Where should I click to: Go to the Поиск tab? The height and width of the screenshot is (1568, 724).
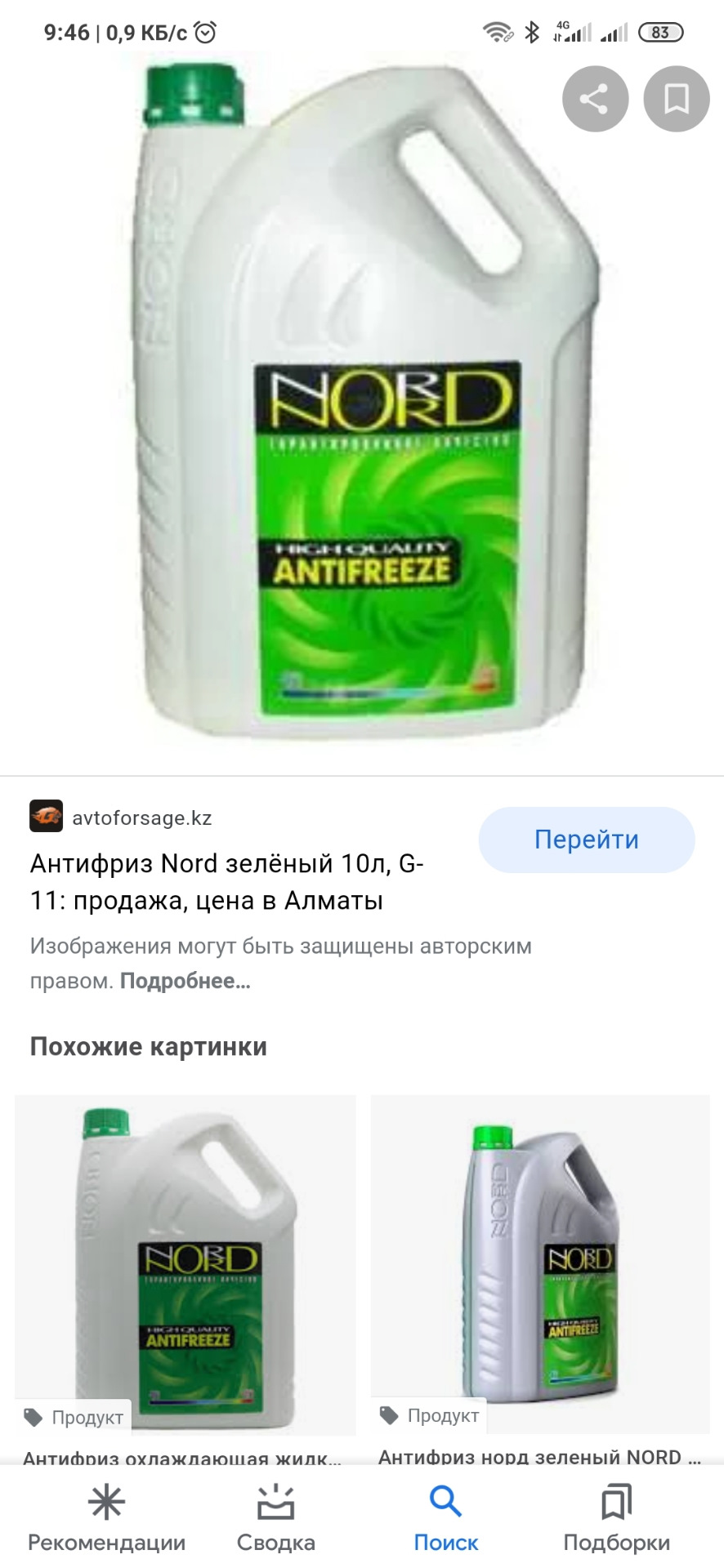click(x=445, y=1518)
